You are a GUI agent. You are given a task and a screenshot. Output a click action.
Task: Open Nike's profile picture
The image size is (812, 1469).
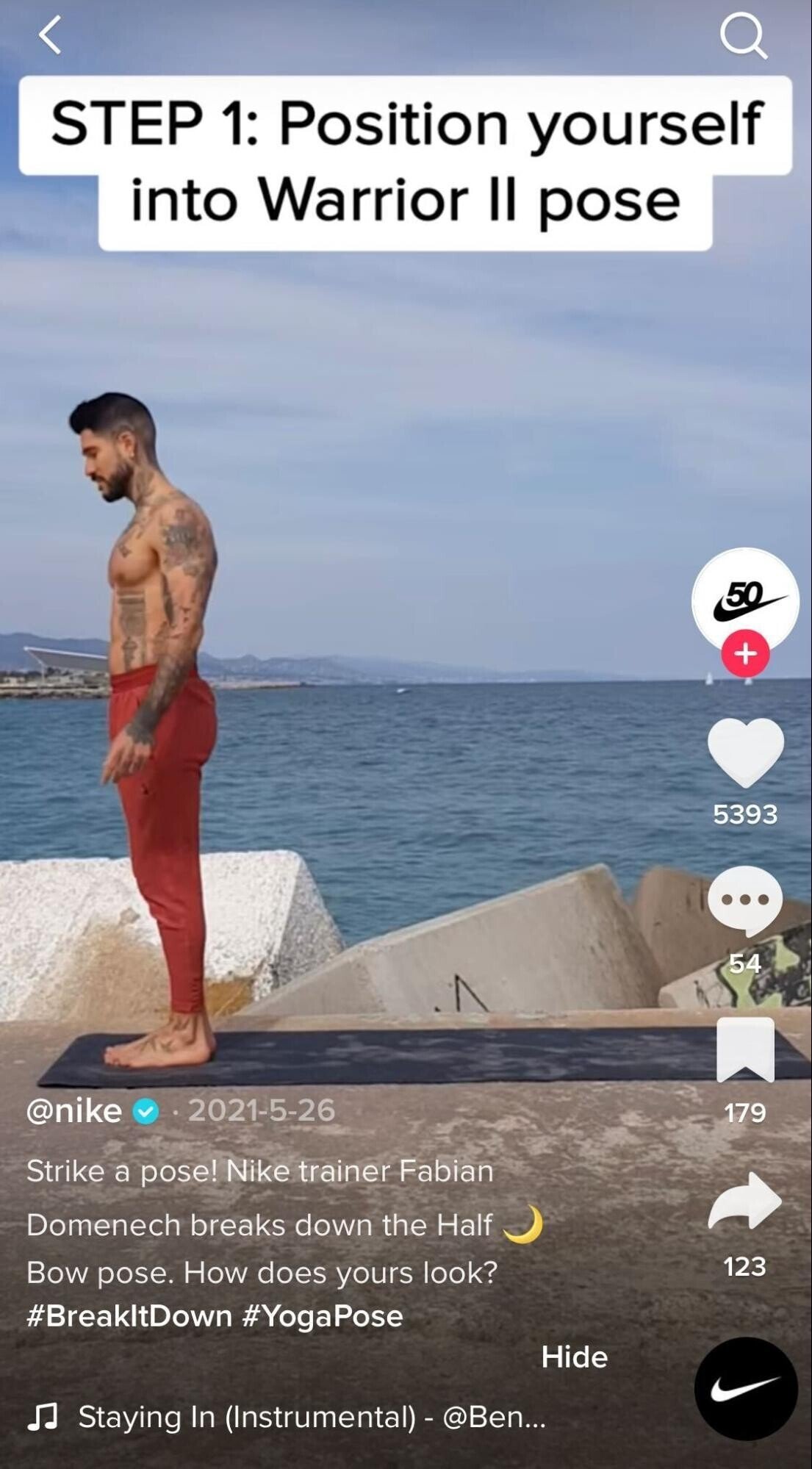[x=745, y=597]
